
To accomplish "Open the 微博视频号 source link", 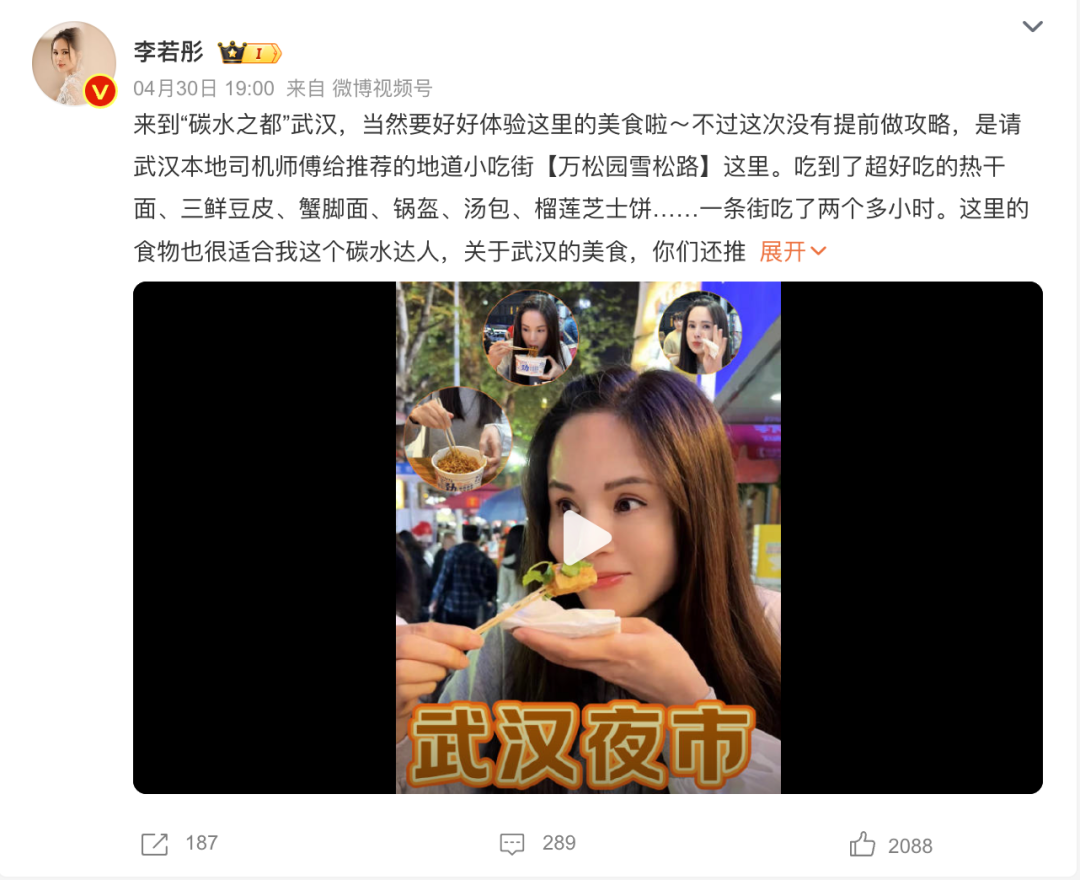I will click(x=383, y=88).
